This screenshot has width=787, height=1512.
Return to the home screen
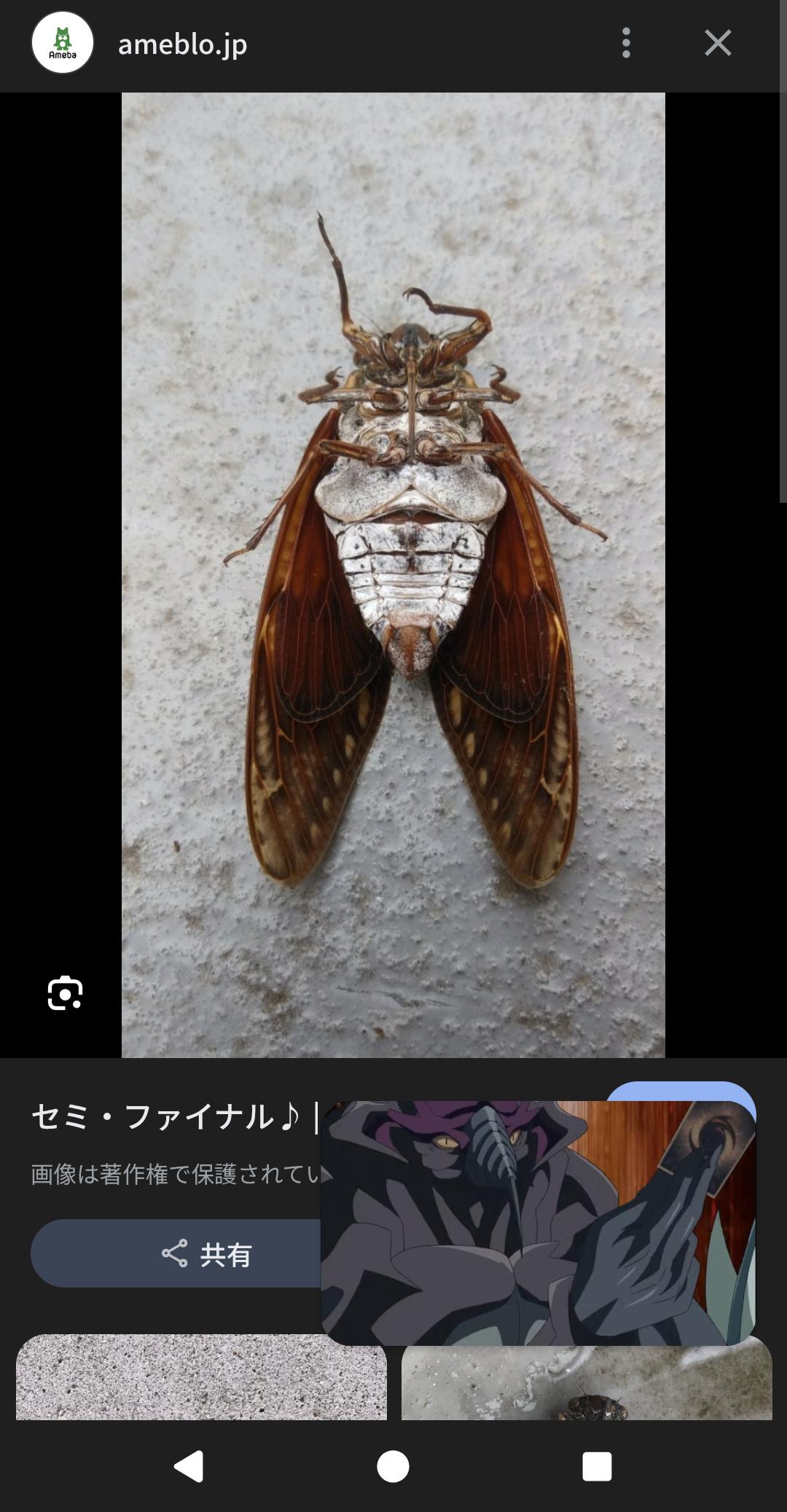coord(393,1466)
